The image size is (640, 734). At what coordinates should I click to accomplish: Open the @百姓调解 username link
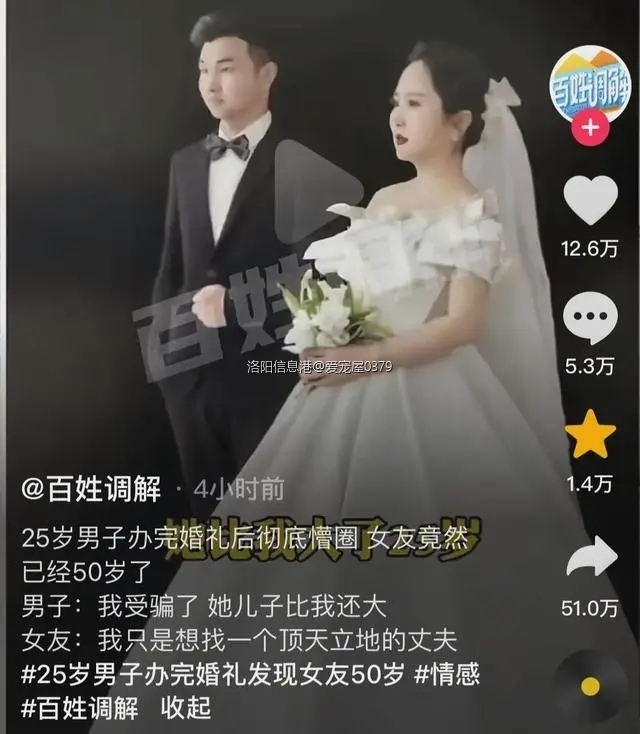(92, 490)
